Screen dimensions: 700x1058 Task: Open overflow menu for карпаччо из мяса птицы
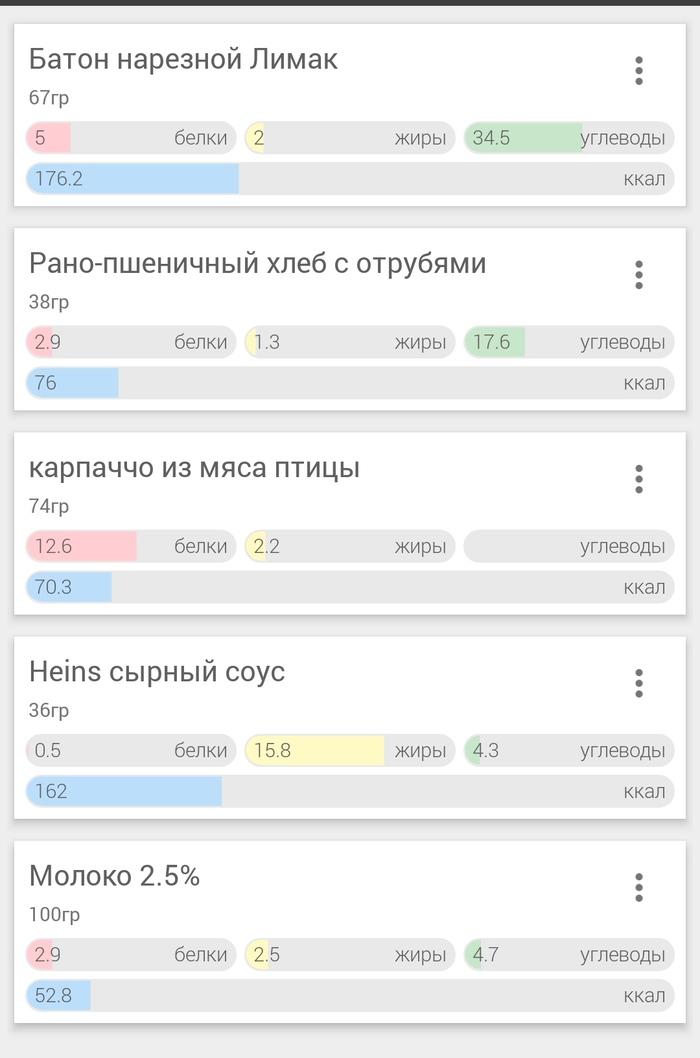click(639, 479)
